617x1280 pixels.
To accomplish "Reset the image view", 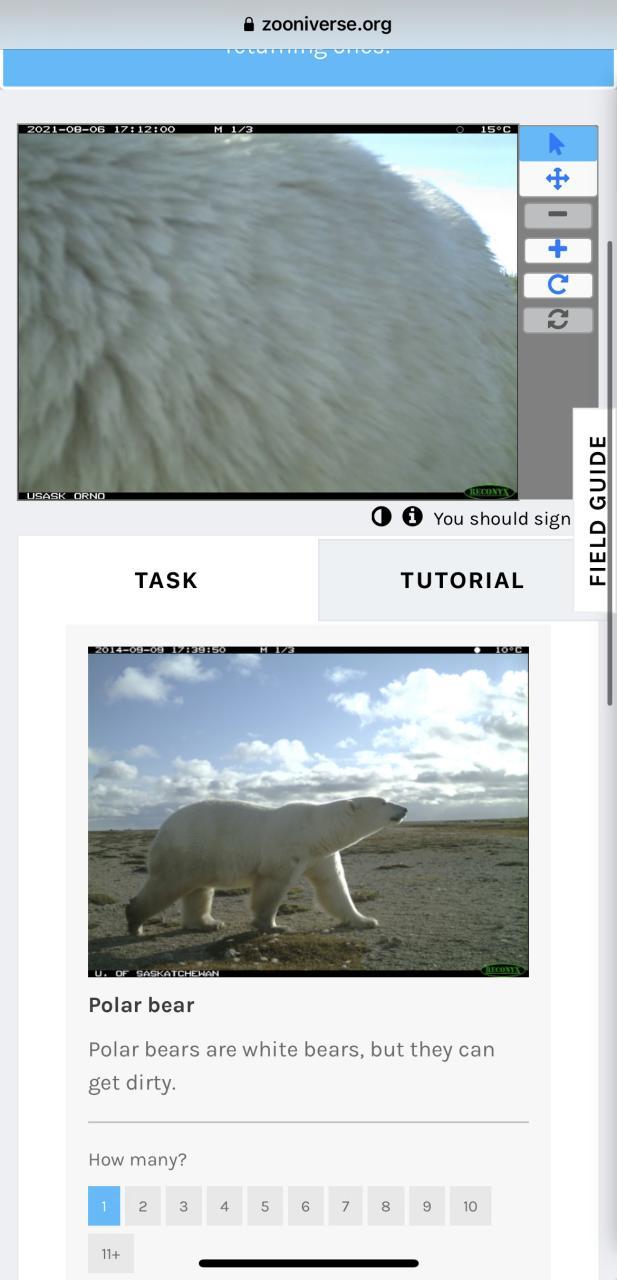I will pos(557,320).
